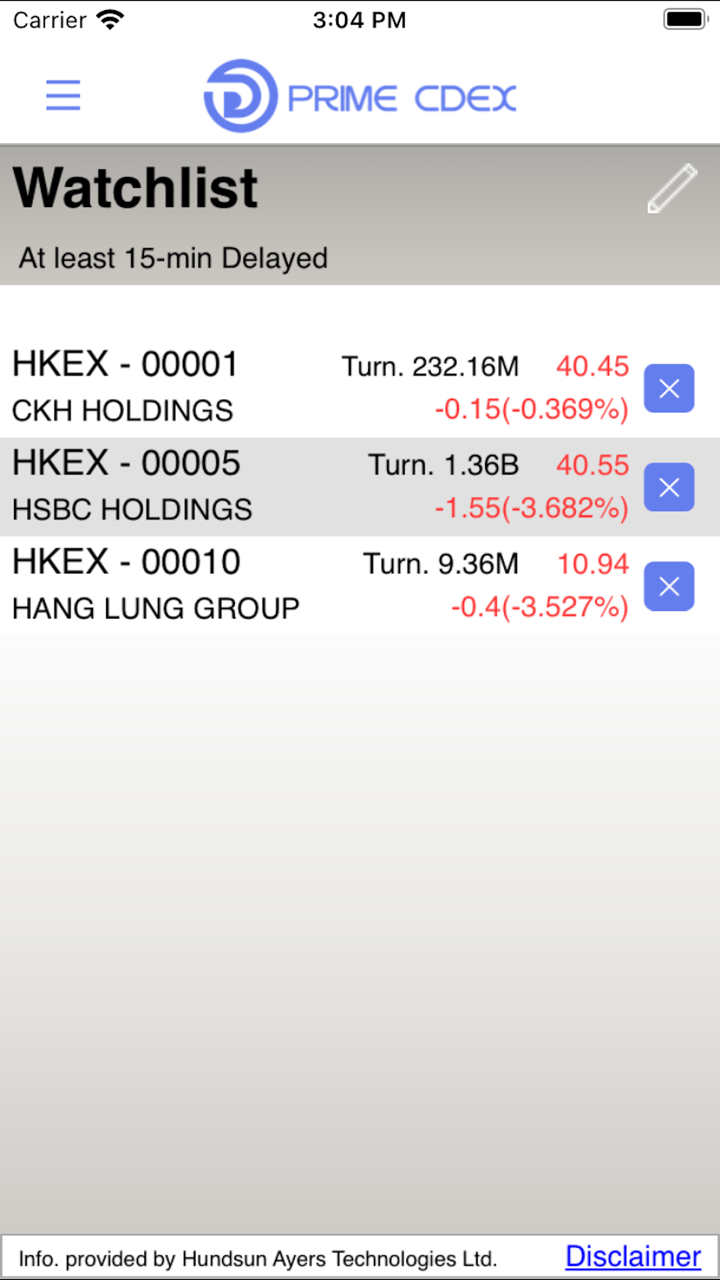Open the hamburger navigation menu
The height and width of the screenshot is (1280, 720).
(63, 95)
